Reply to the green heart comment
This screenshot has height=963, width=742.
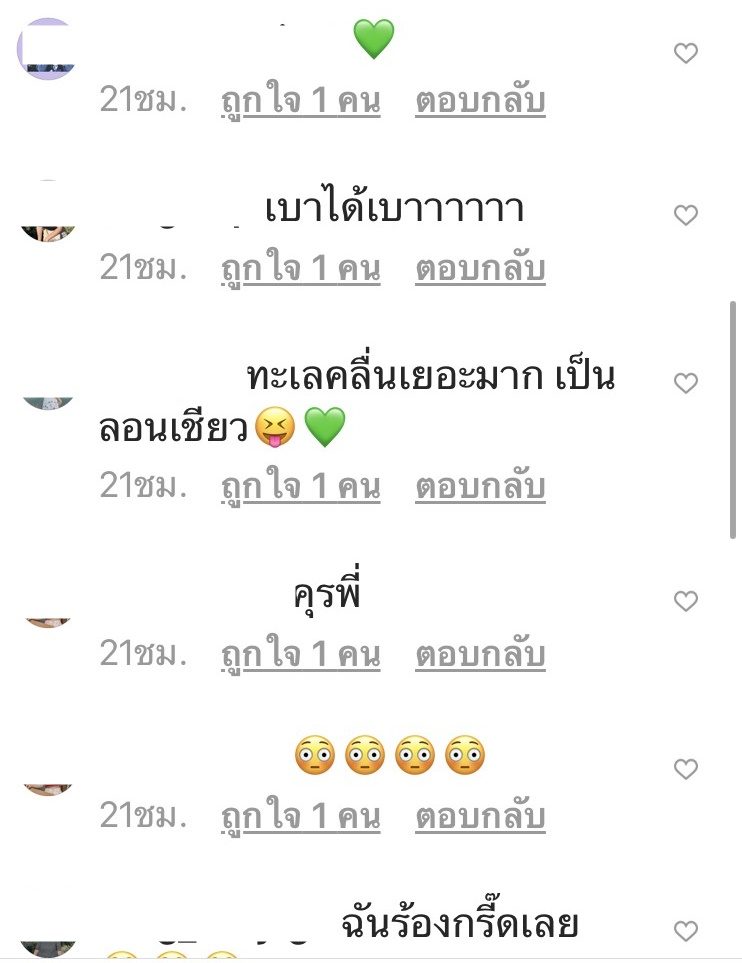pos(480,101)
